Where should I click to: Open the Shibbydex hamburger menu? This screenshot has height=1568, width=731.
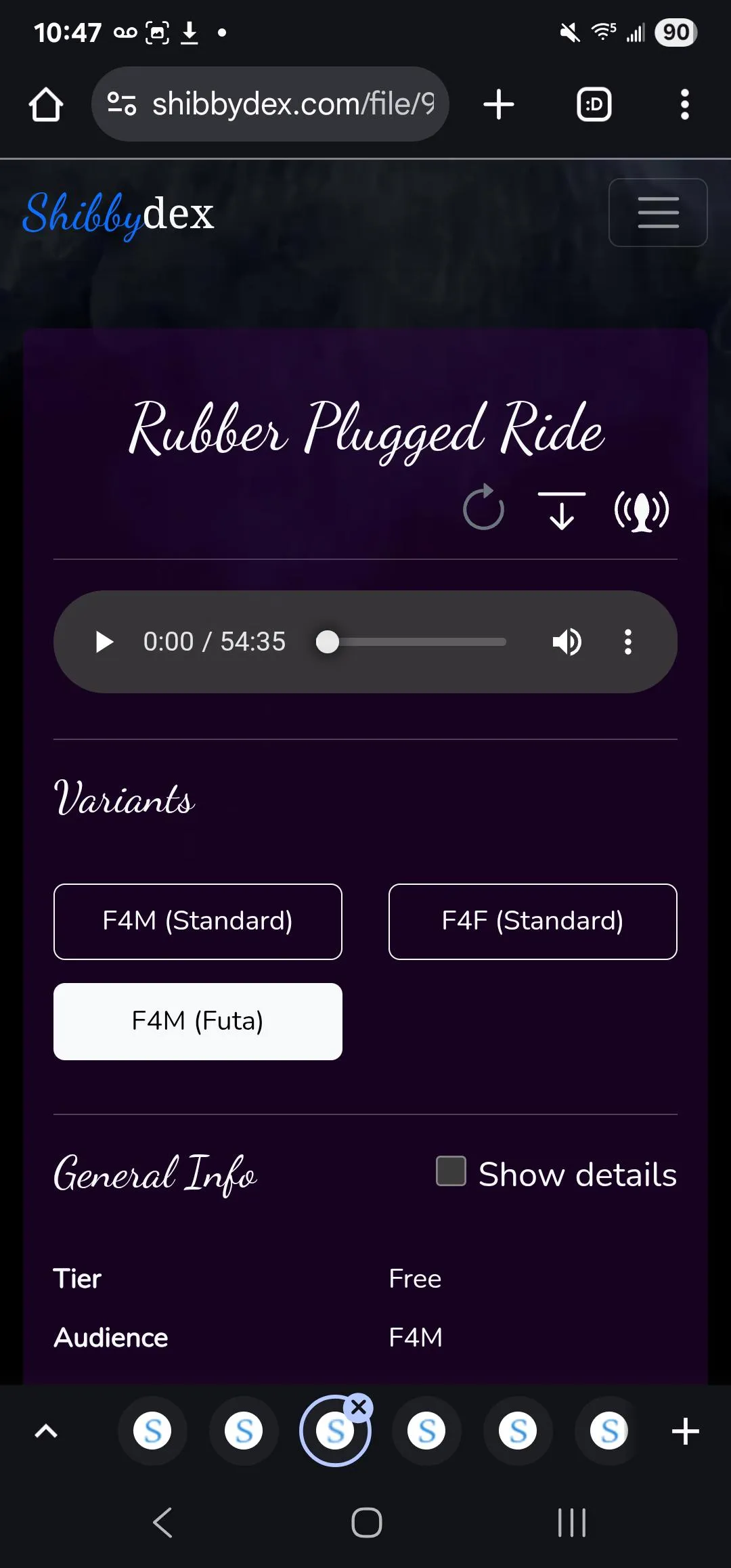point(658,213)
